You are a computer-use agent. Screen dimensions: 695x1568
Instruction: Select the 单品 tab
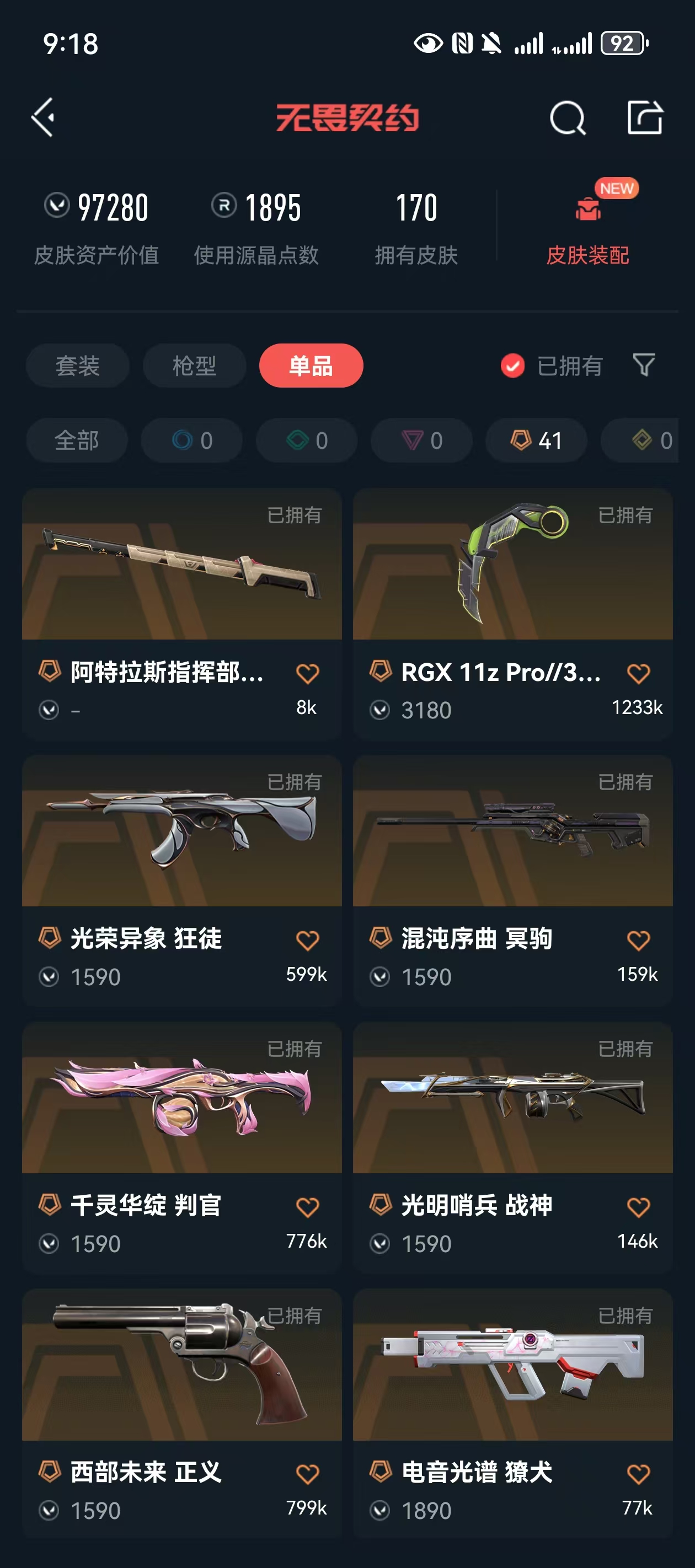point(311,365)
